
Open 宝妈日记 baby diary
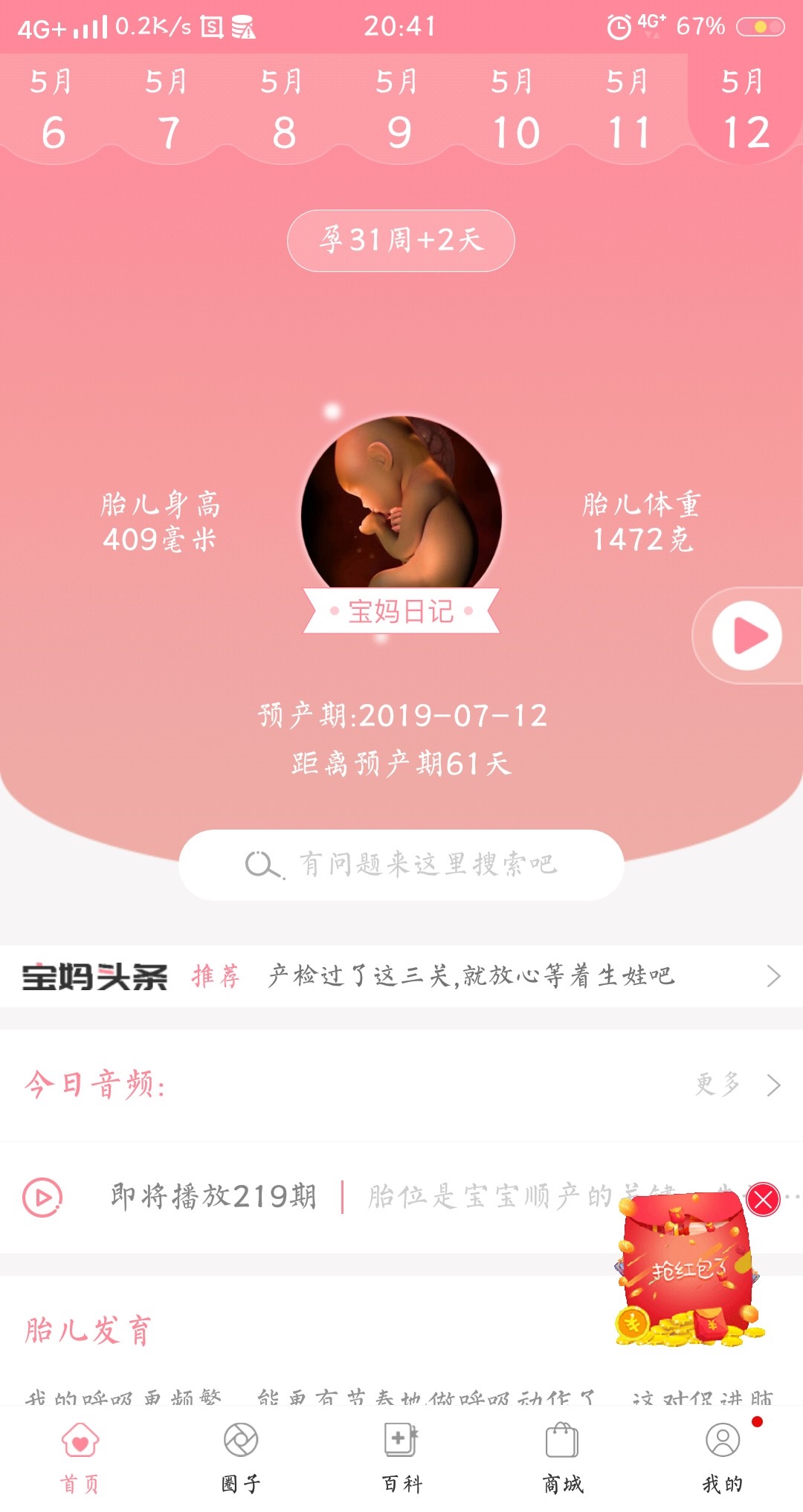[401, 611]
